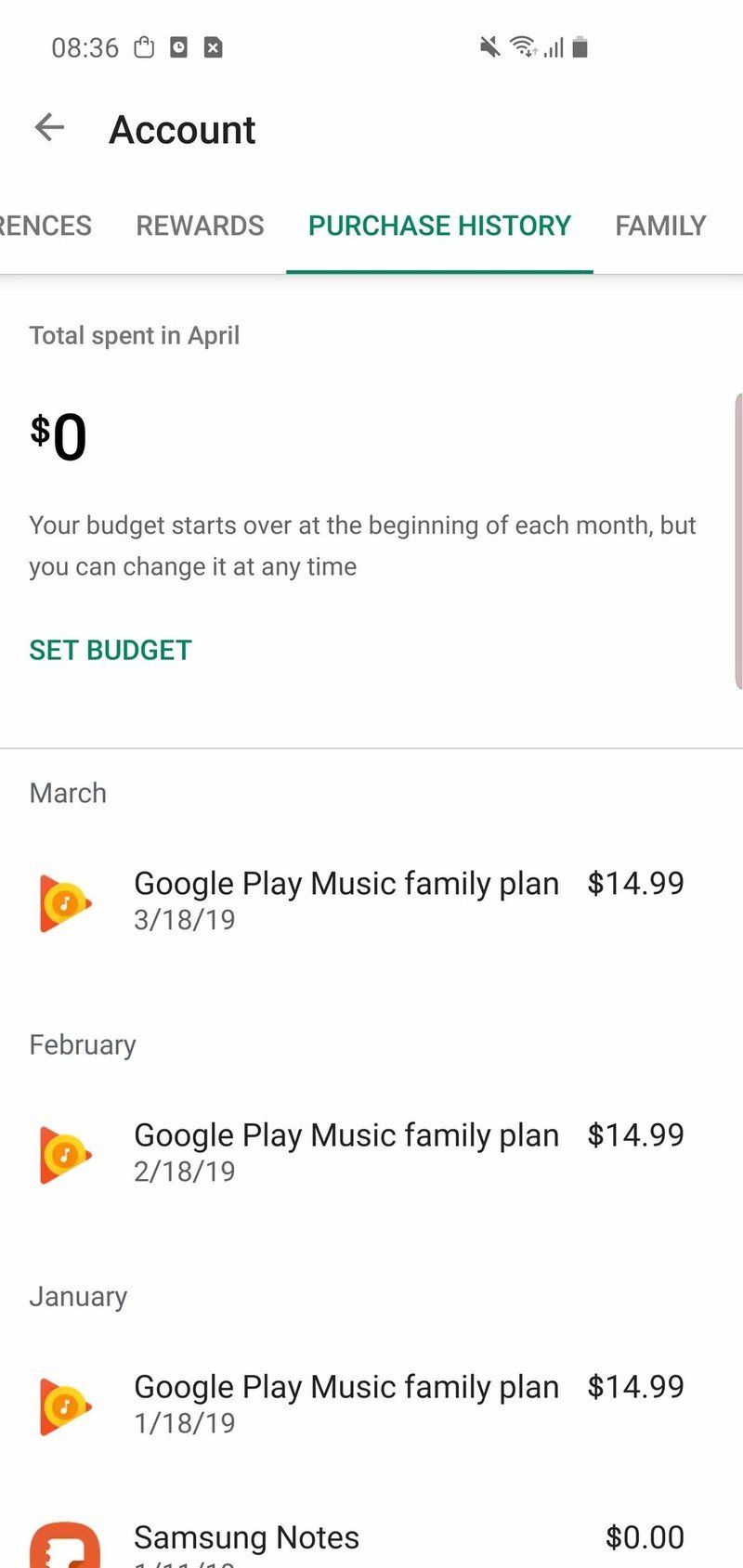Open the FAMILY tab
The width and height of the screenshot is (743, 1568).
point(659,226)
